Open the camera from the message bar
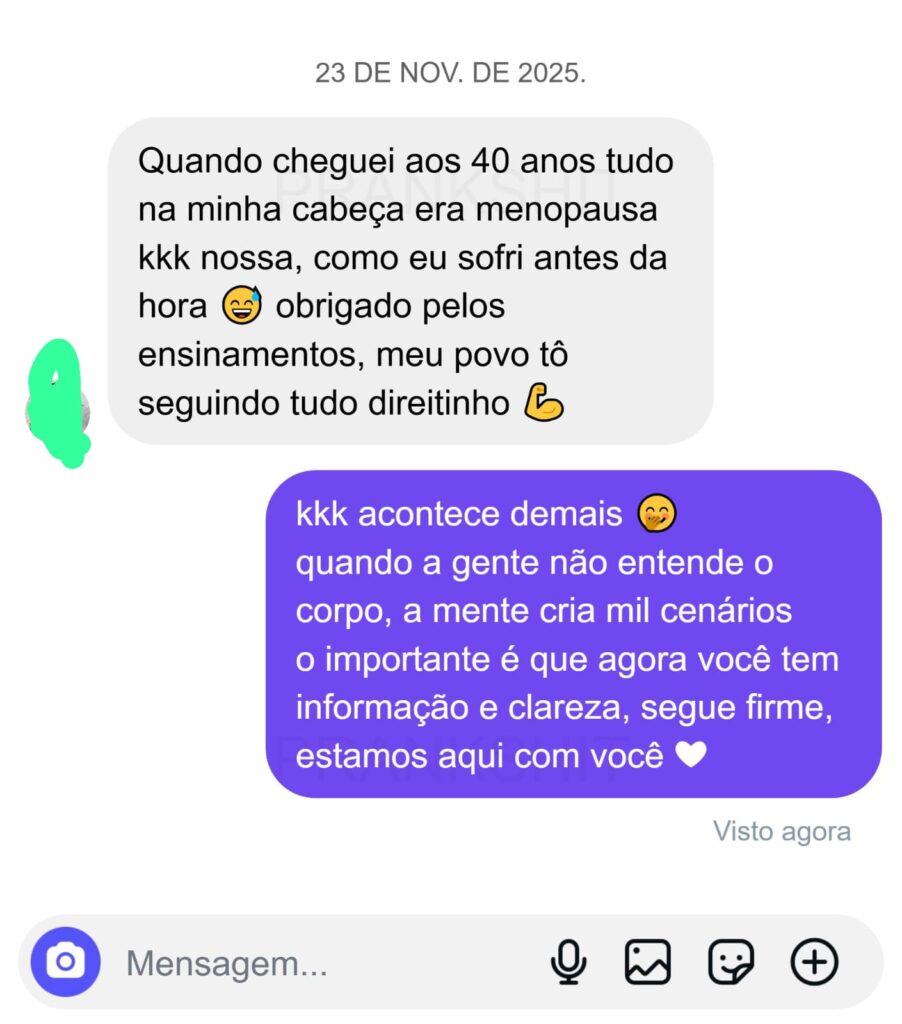 (x=66, y=963)
